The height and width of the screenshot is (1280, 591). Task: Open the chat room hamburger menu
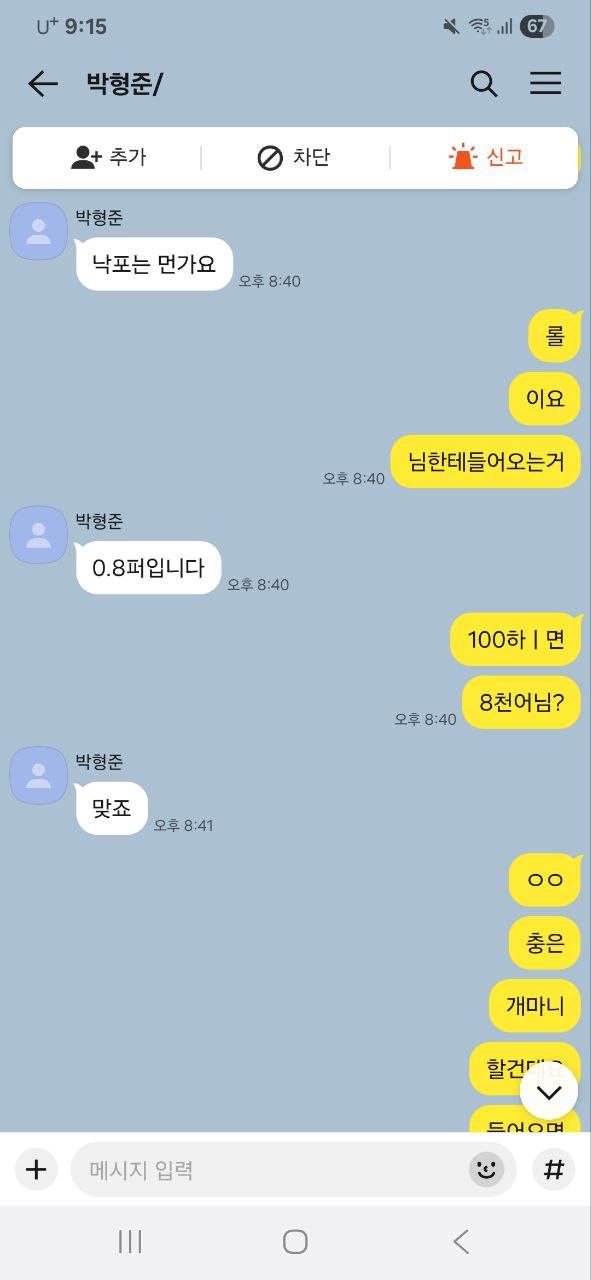[545, 84]
